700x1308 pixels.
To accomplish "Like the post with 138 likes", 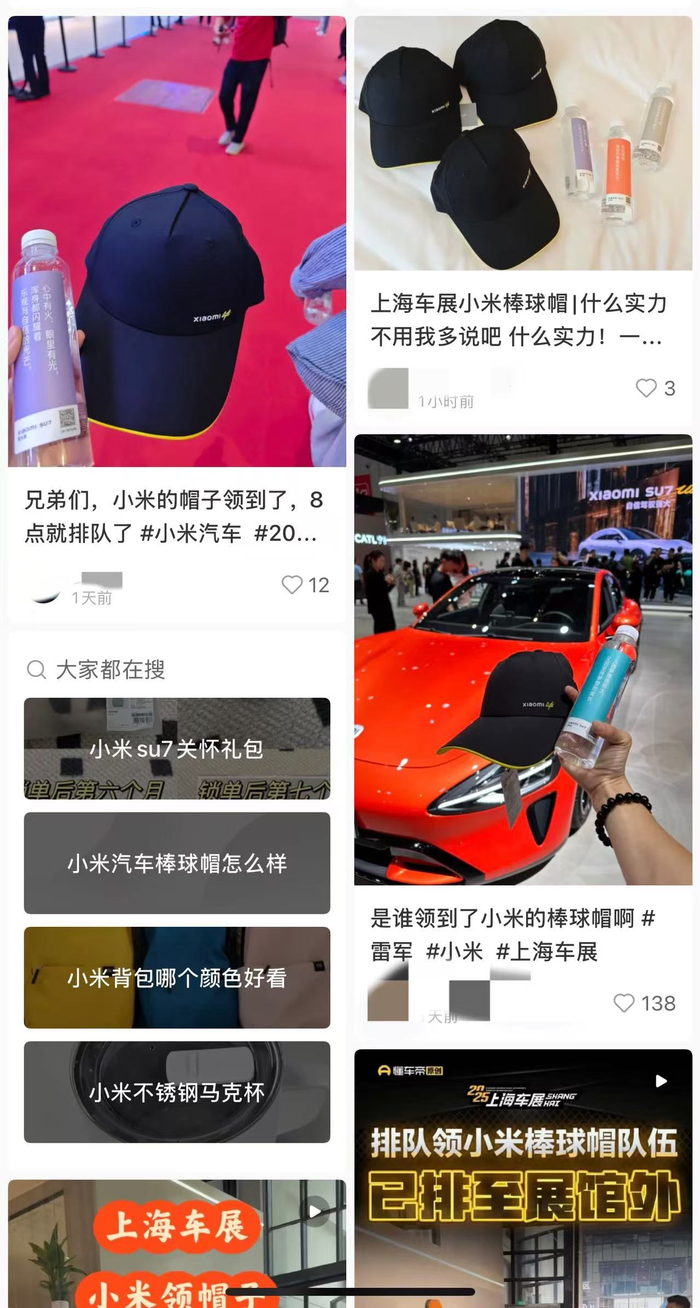I will (x=624, y=1003).
